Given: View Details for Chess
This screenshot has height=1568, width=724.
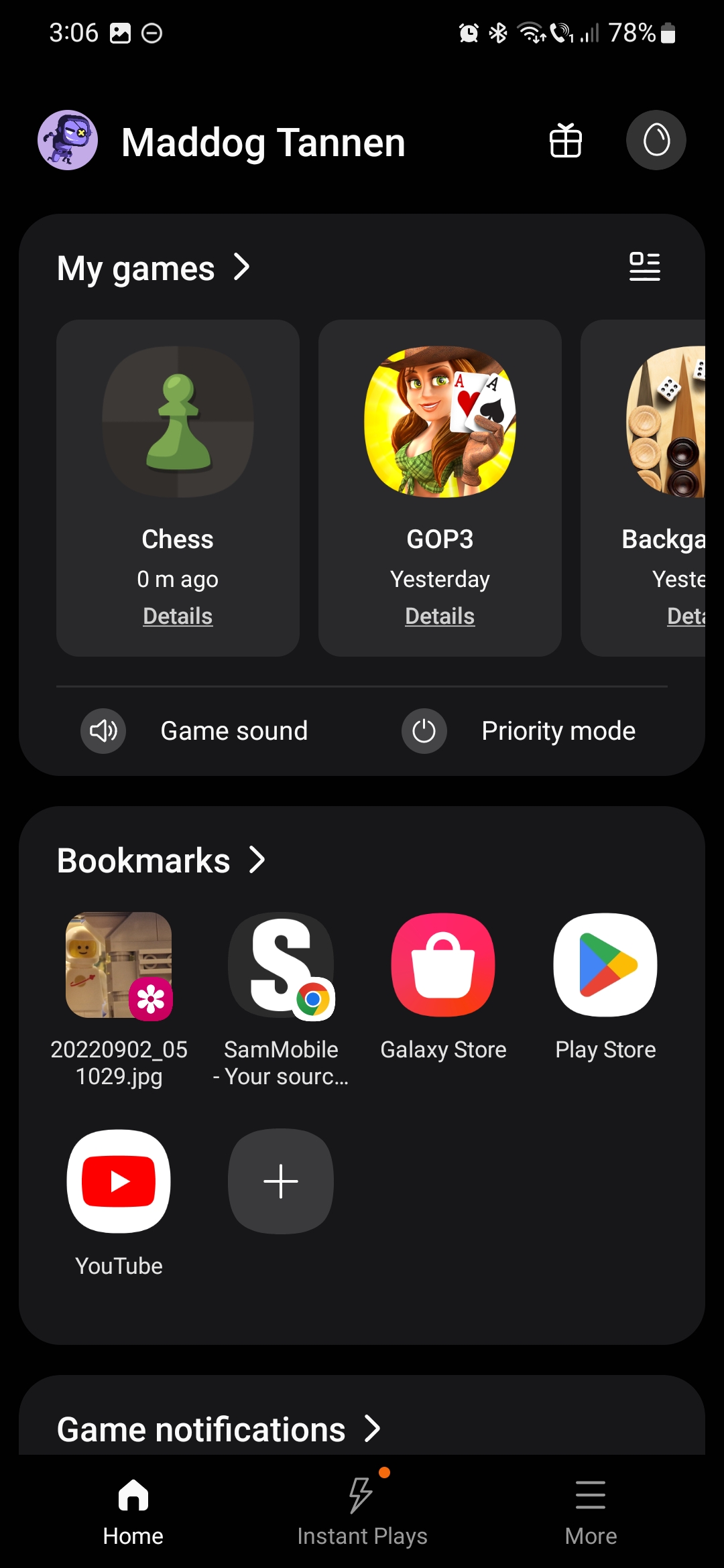Looking at the screenshot, I should coord(178,616).
